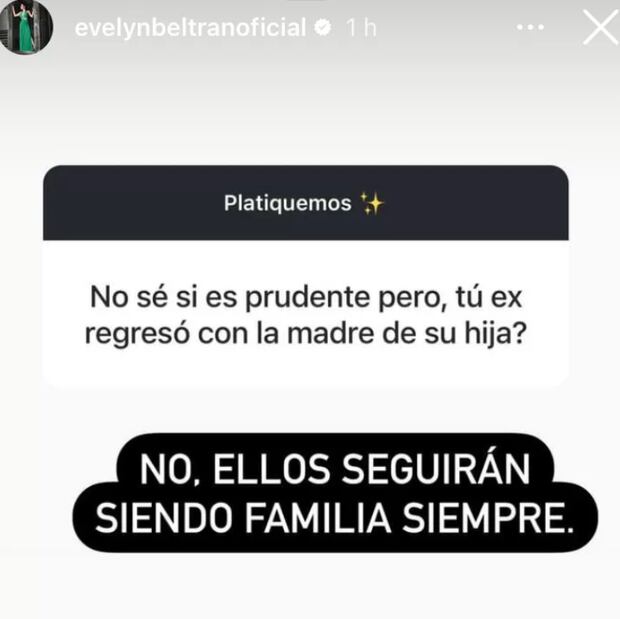
Task: Close the story viewer
Action: click(599, 27)
